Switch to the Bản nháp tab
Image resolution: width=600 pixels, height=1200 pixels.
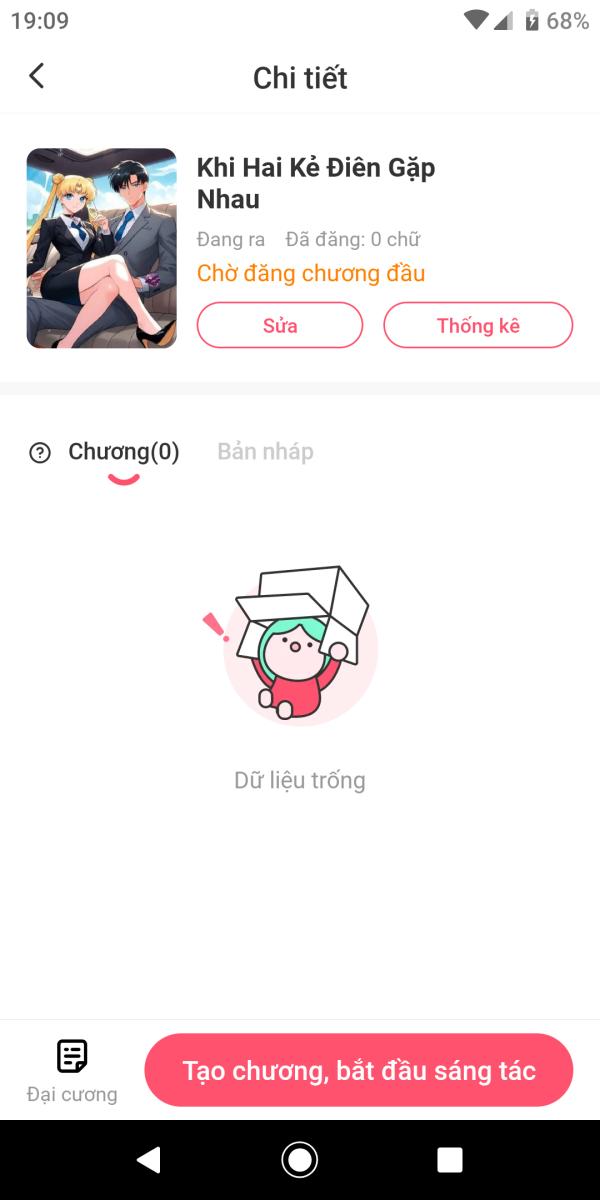[265, 452]
